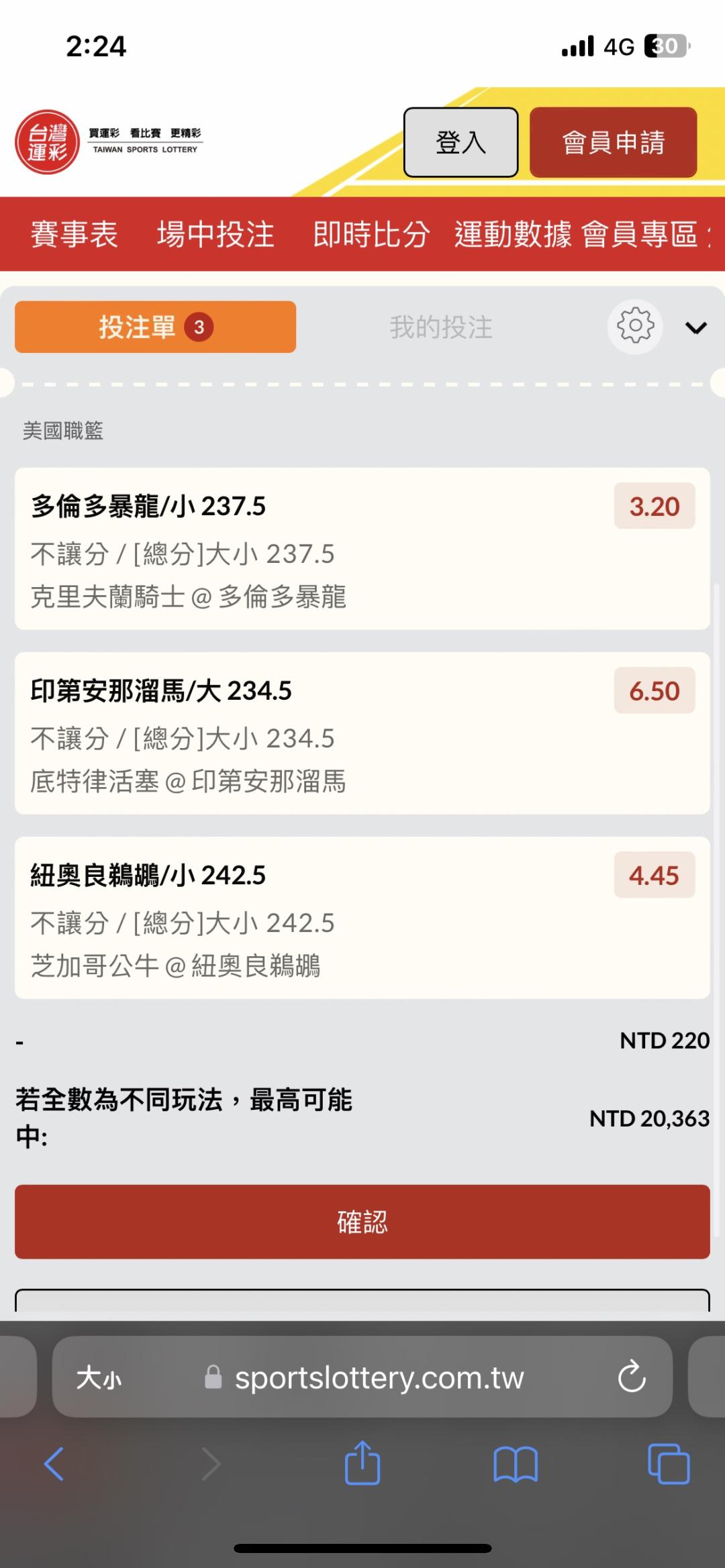
Task: Collapse the bet slip with the chevron
Action: [x=696, y=327]
